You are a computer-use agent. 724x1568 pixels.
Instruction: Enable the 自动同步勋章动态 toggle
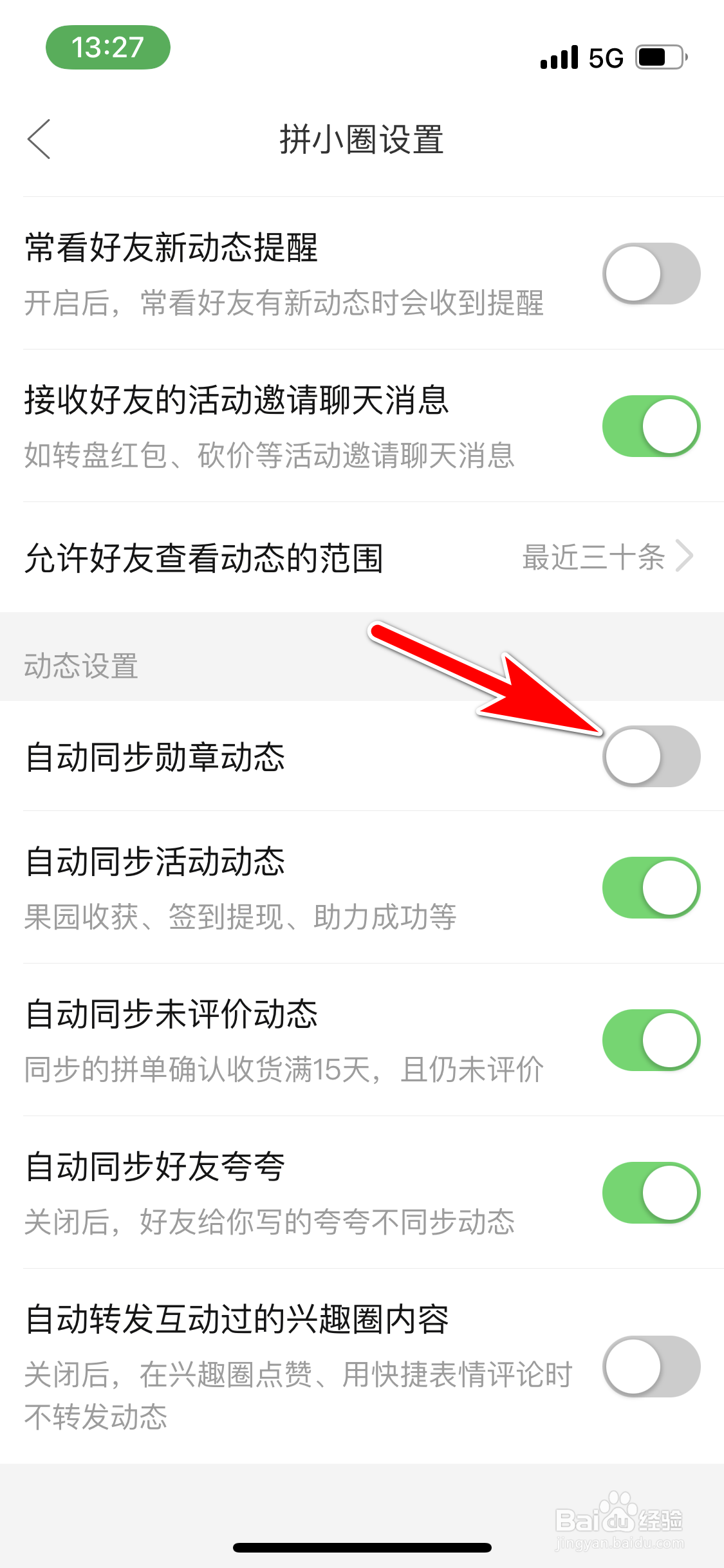coord(651,756)
